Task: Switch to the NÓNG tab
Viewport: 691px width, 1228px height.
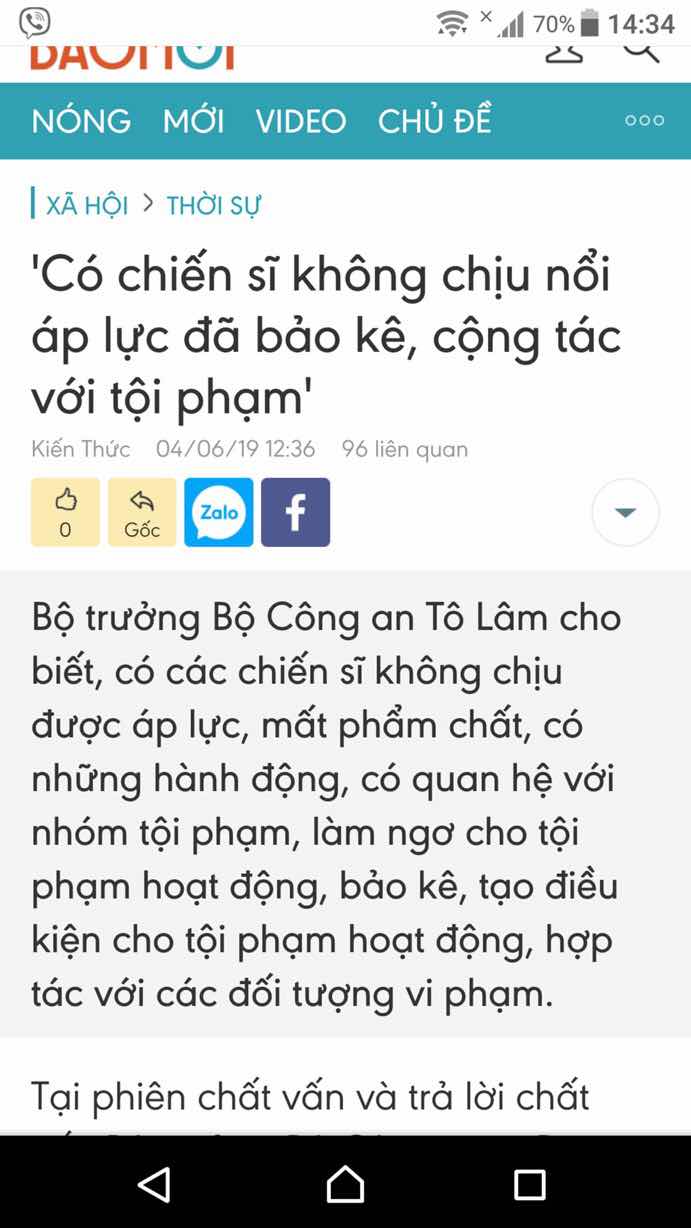Action: tap(81, 121)
